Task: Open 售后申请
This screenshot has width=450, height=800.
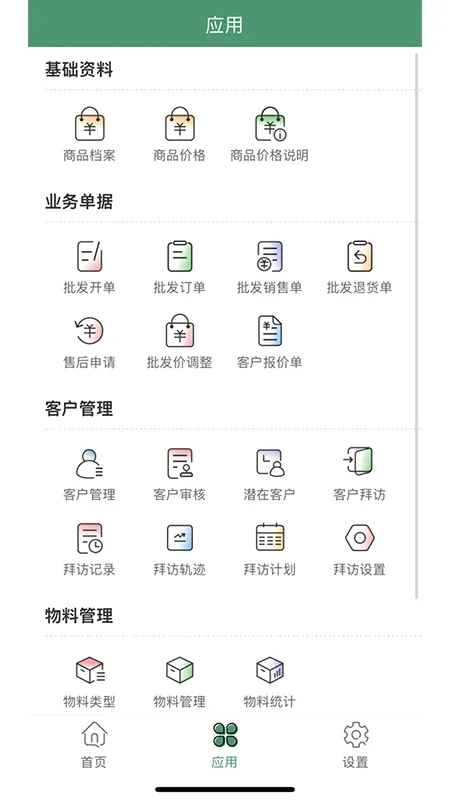Action: point(89,342)
